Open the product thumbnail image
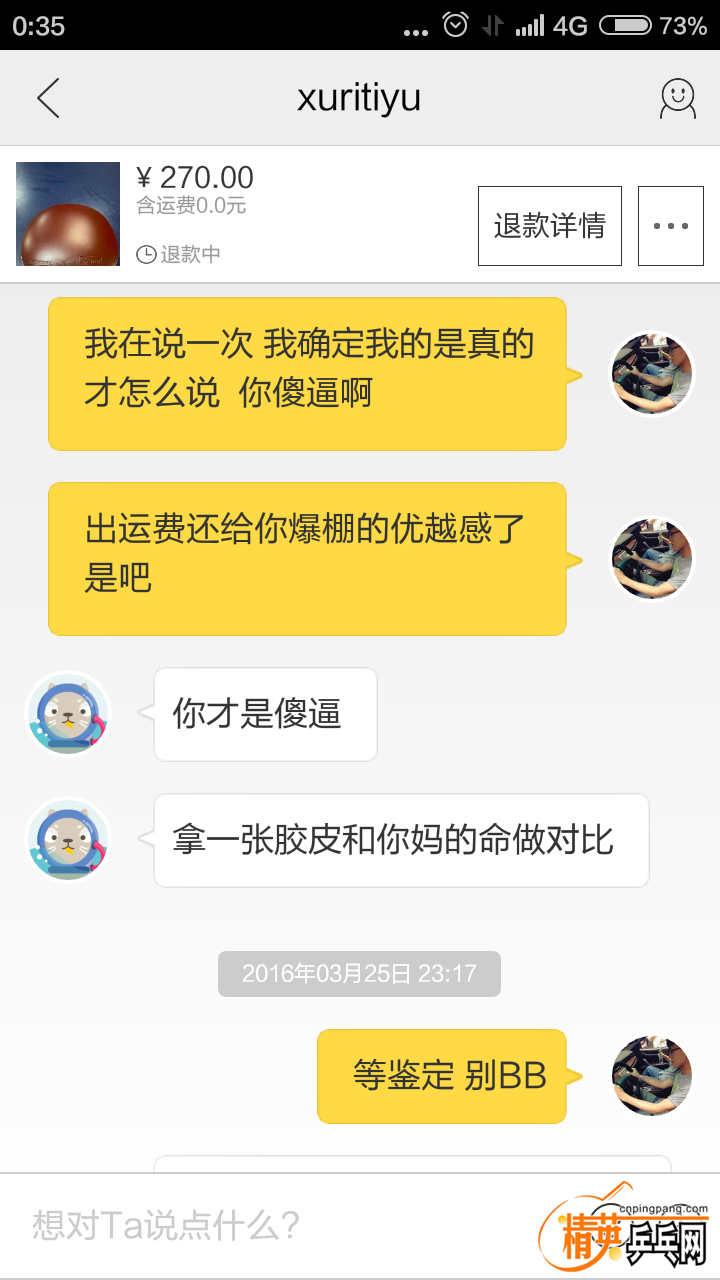The image size is (720, 1280). coord(67,213)
